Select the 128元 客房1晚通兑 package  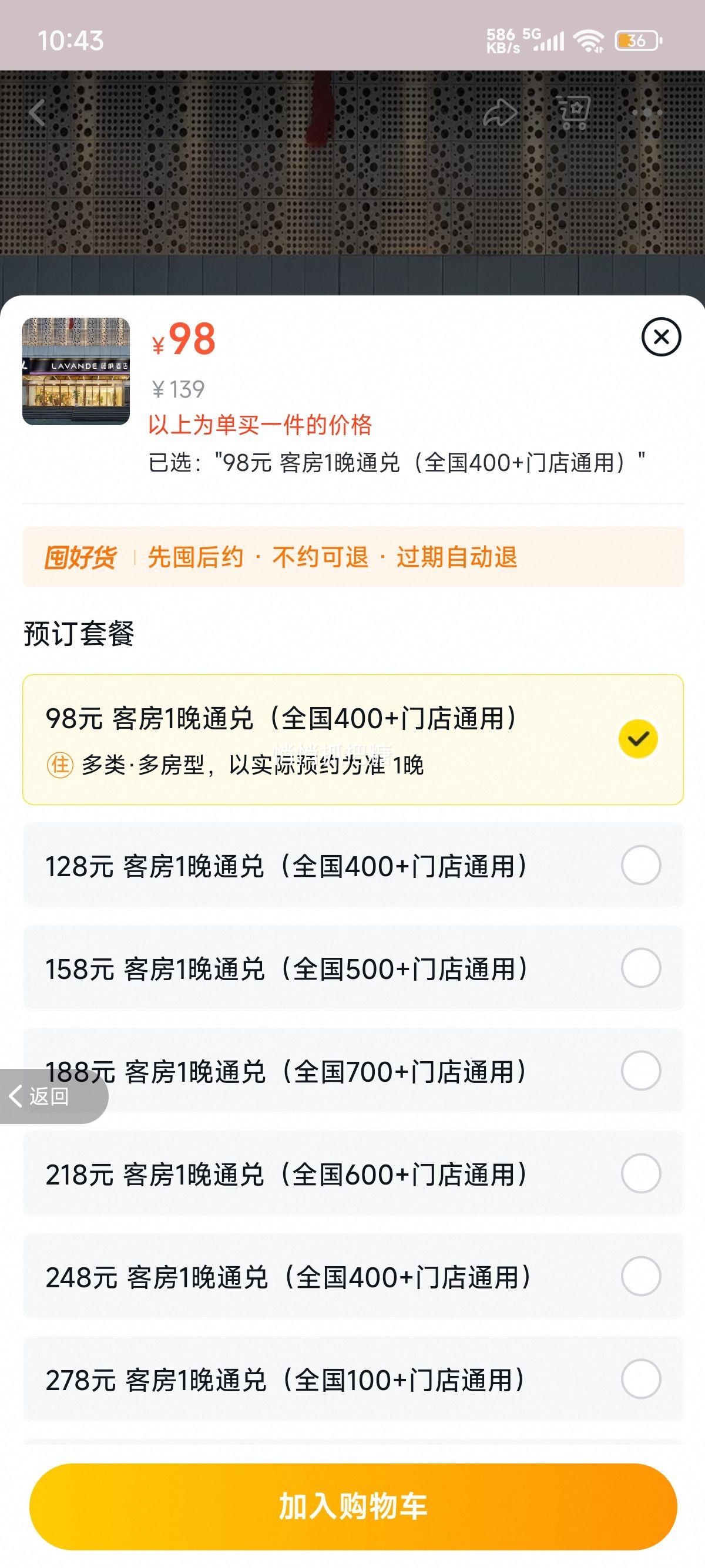(352, 865)
